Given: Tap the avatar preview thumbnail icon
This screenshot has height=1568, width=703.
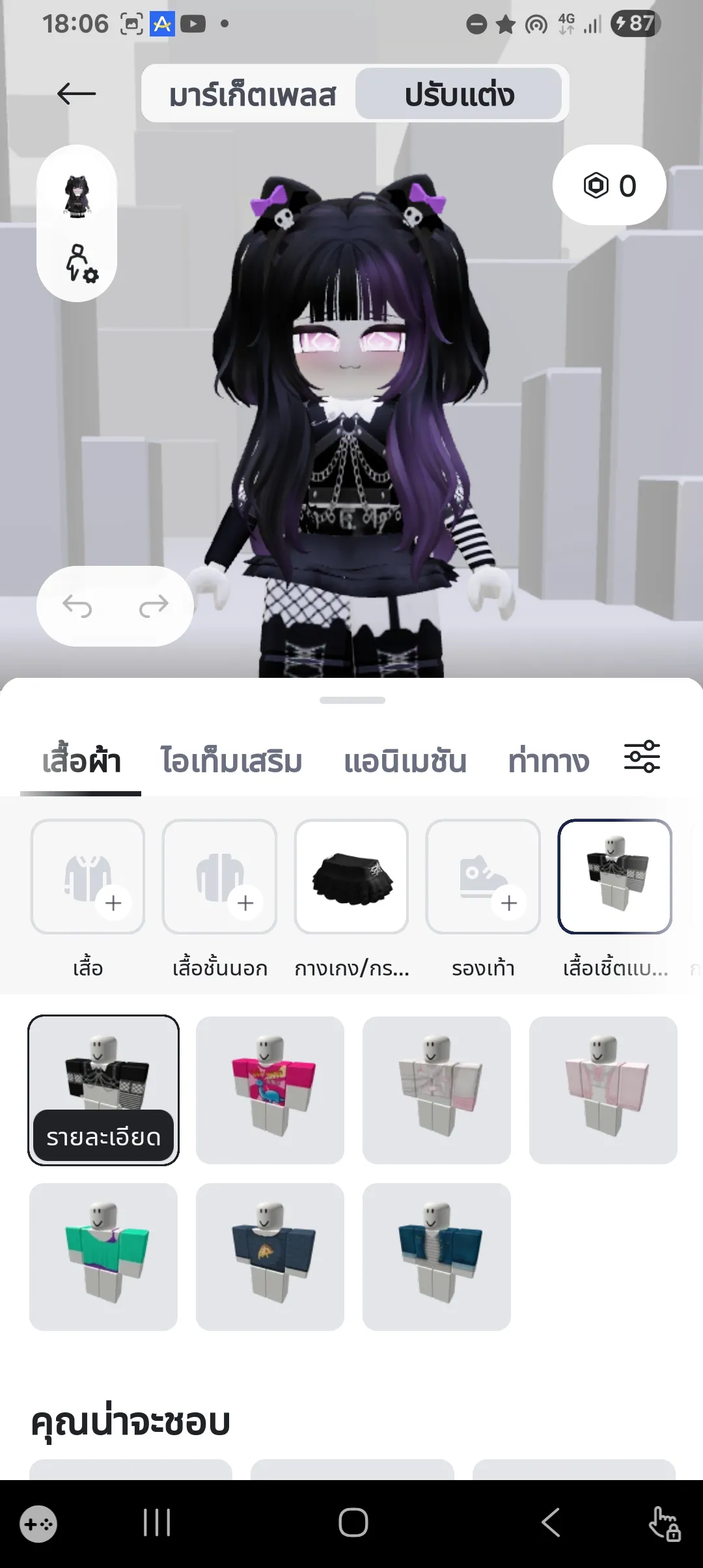Looking at the screenshot, I should pyautogui.click(x=77, y=195).
